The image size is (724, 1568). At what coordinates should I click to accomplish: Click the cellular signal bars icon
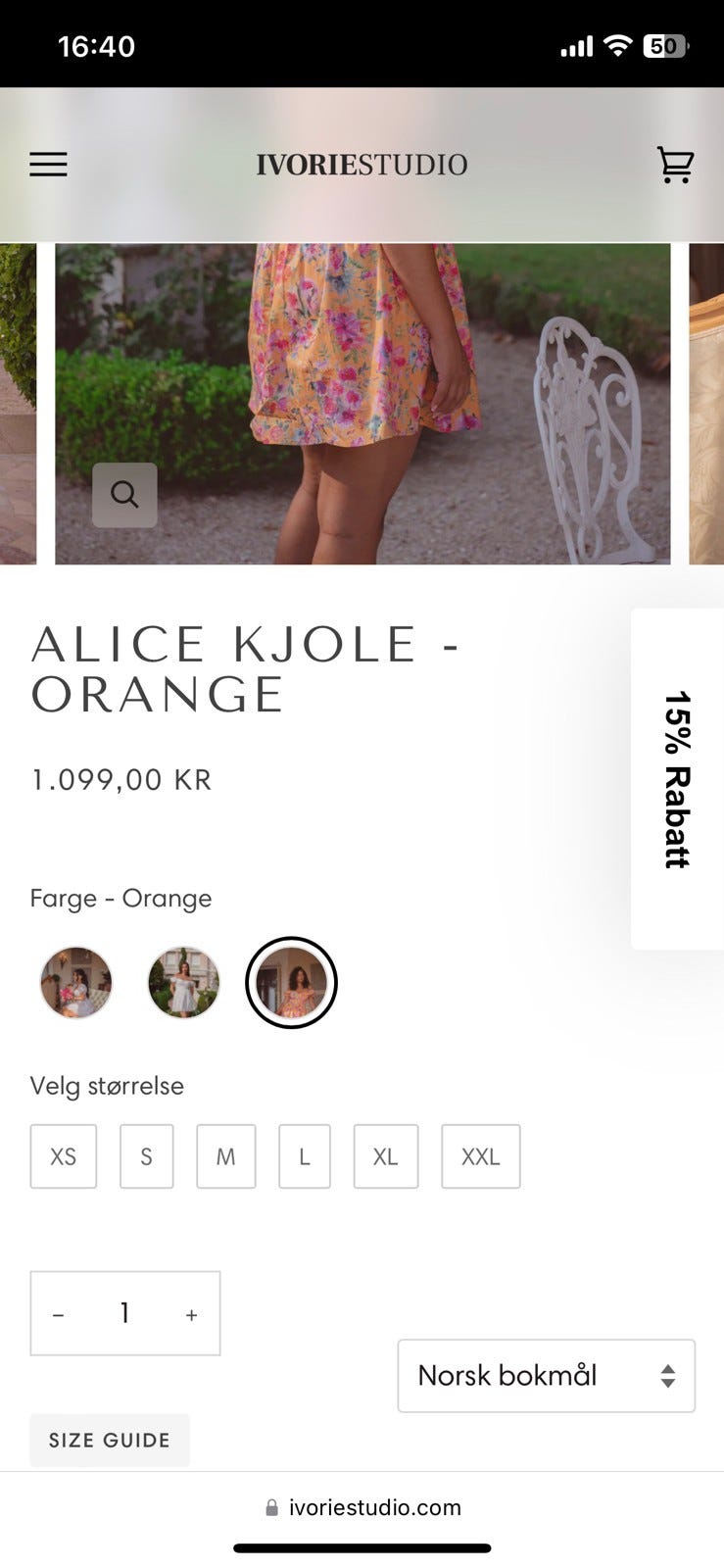(x=573, y=46)
